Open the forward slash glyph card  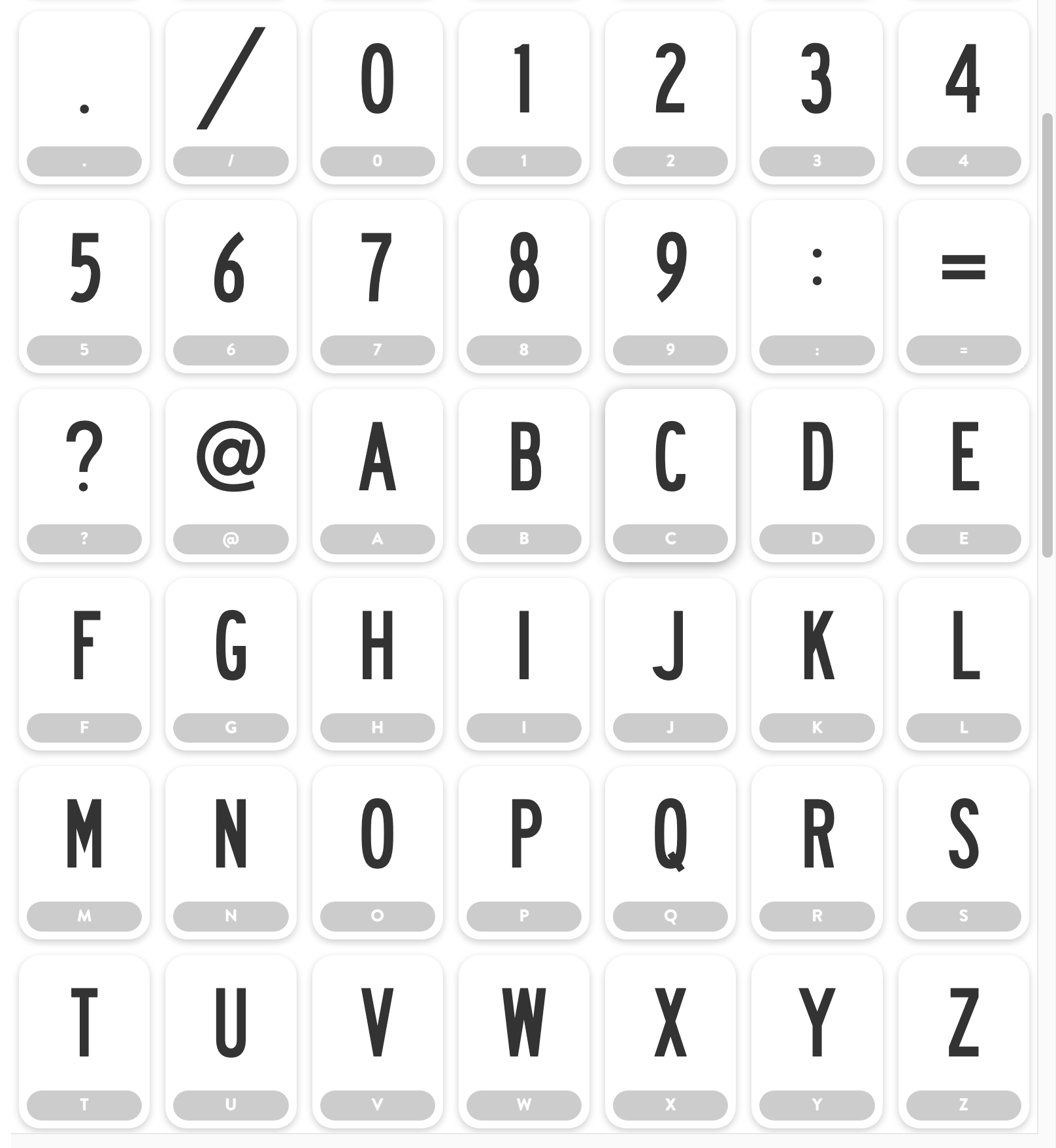pyautogui.click(x=231, y=97)
